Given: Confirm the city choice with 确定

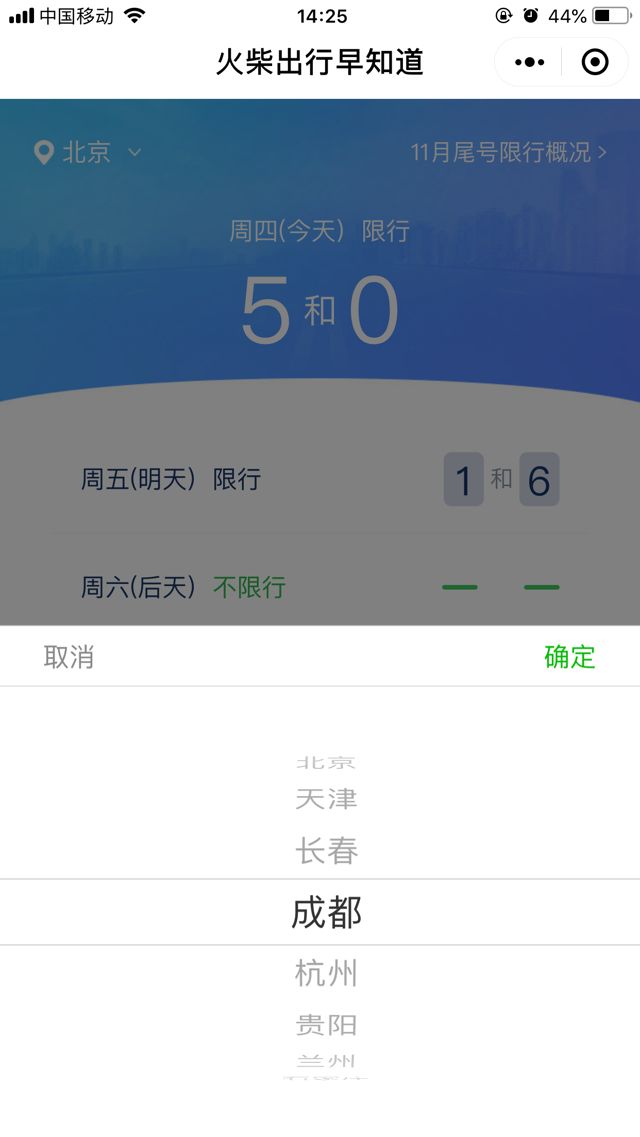Looking at the screenshot, I should pos(569,657).
